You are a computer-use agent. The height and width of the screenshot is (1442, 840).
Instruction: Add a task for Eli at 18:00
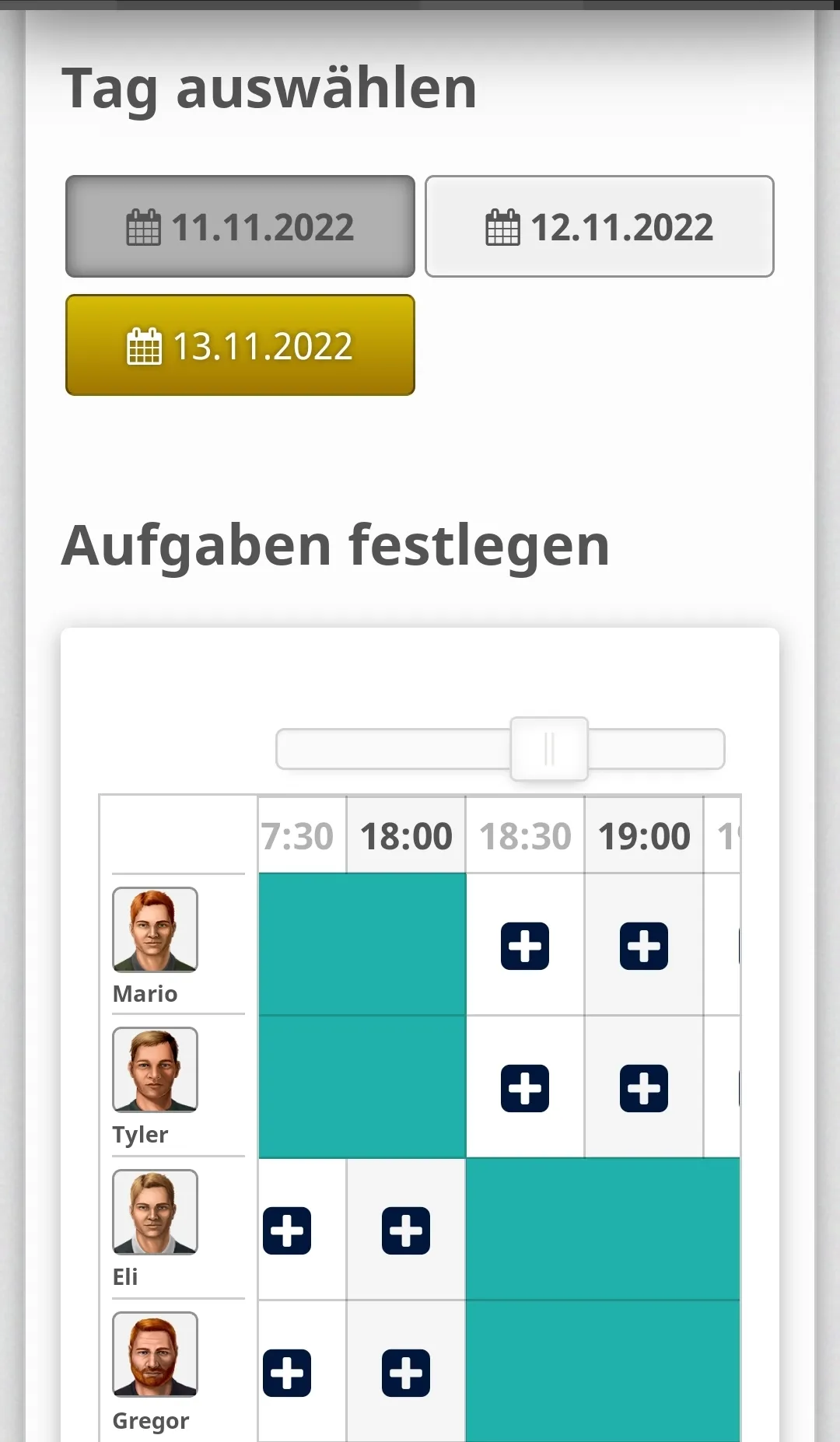[x=406, y=1230]
